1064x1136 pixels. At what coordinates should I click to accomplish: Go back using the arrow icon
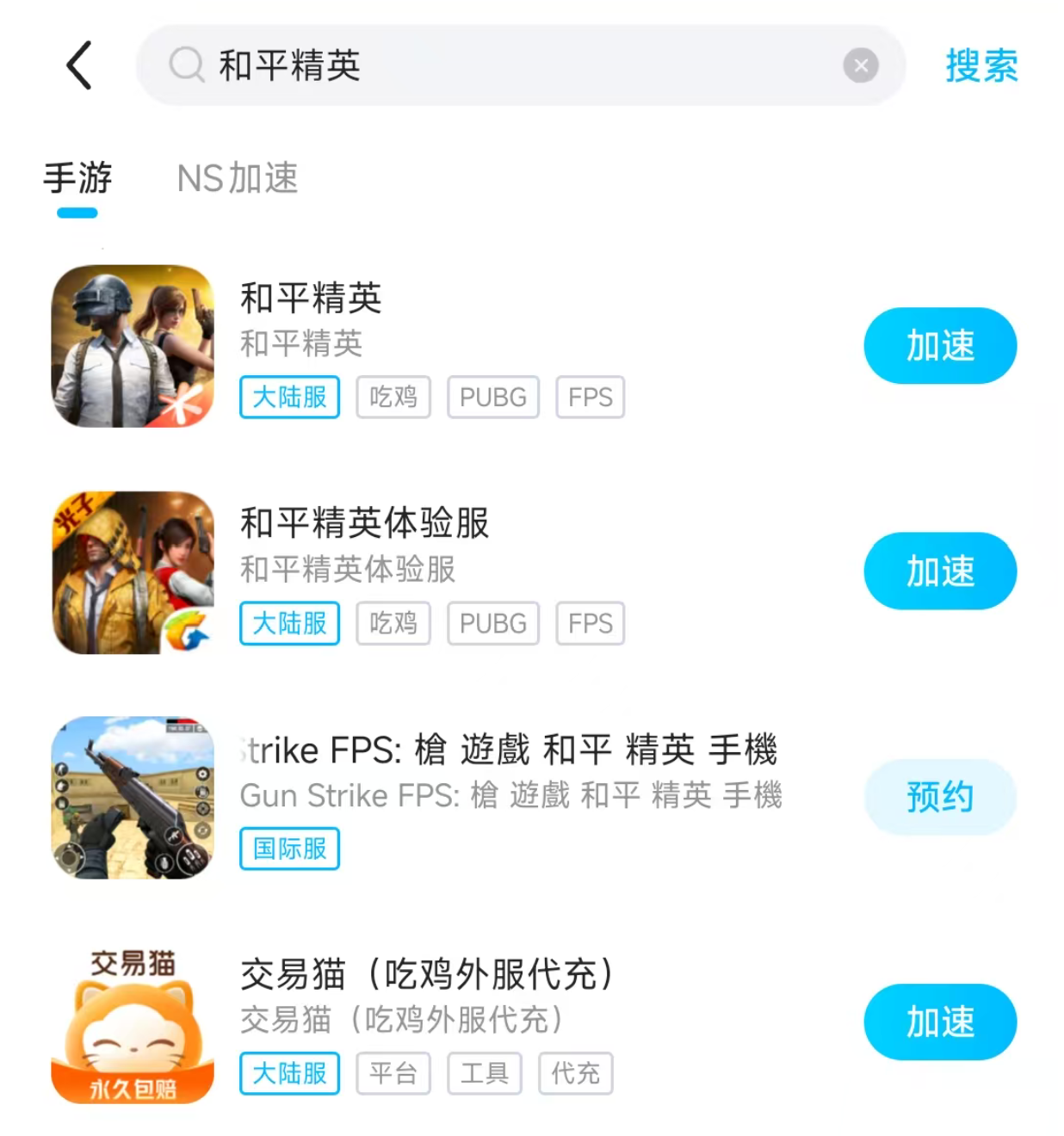[x=79, y=65]
